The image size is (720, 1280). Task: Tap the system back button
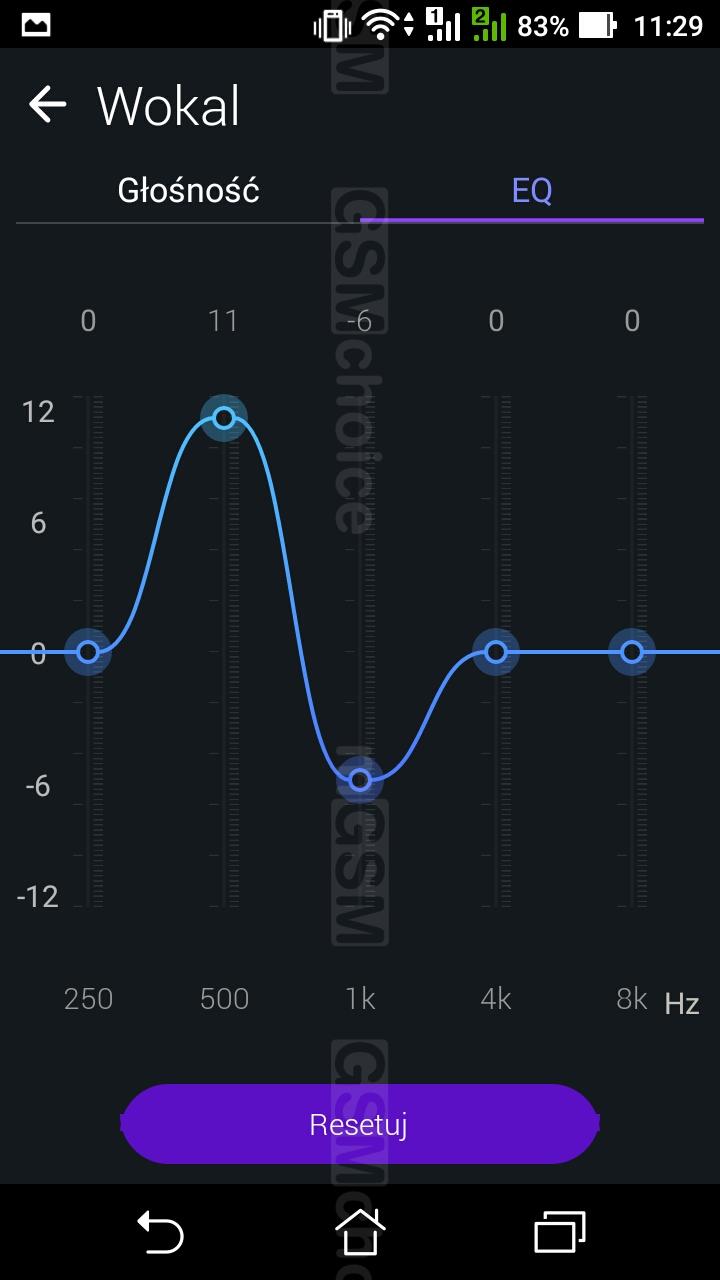160,1232
